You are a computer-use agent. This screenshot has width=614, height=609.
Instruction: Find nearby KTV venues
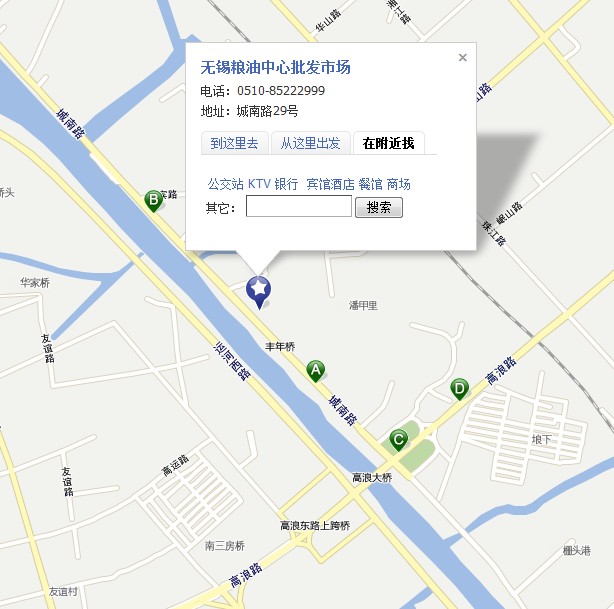[259, 184]
